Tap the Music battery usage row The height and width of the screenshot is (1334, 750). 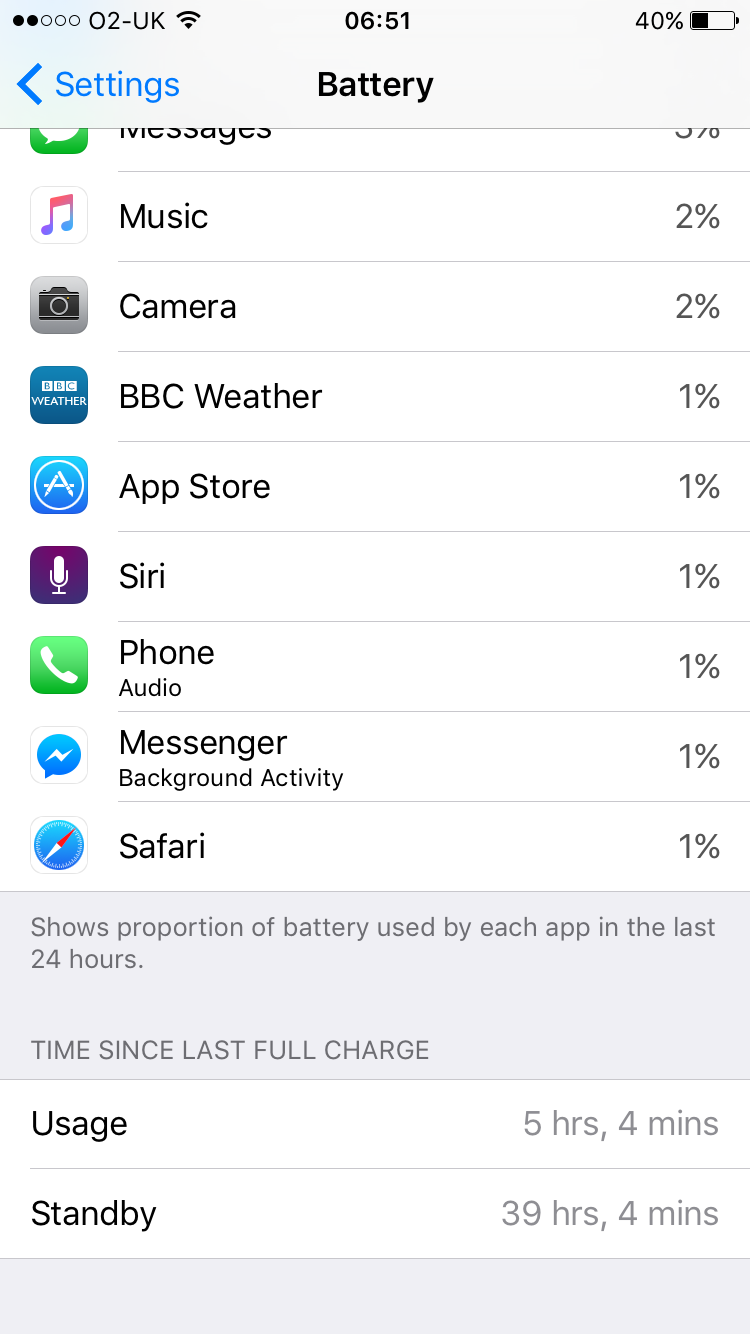[375, 217]
